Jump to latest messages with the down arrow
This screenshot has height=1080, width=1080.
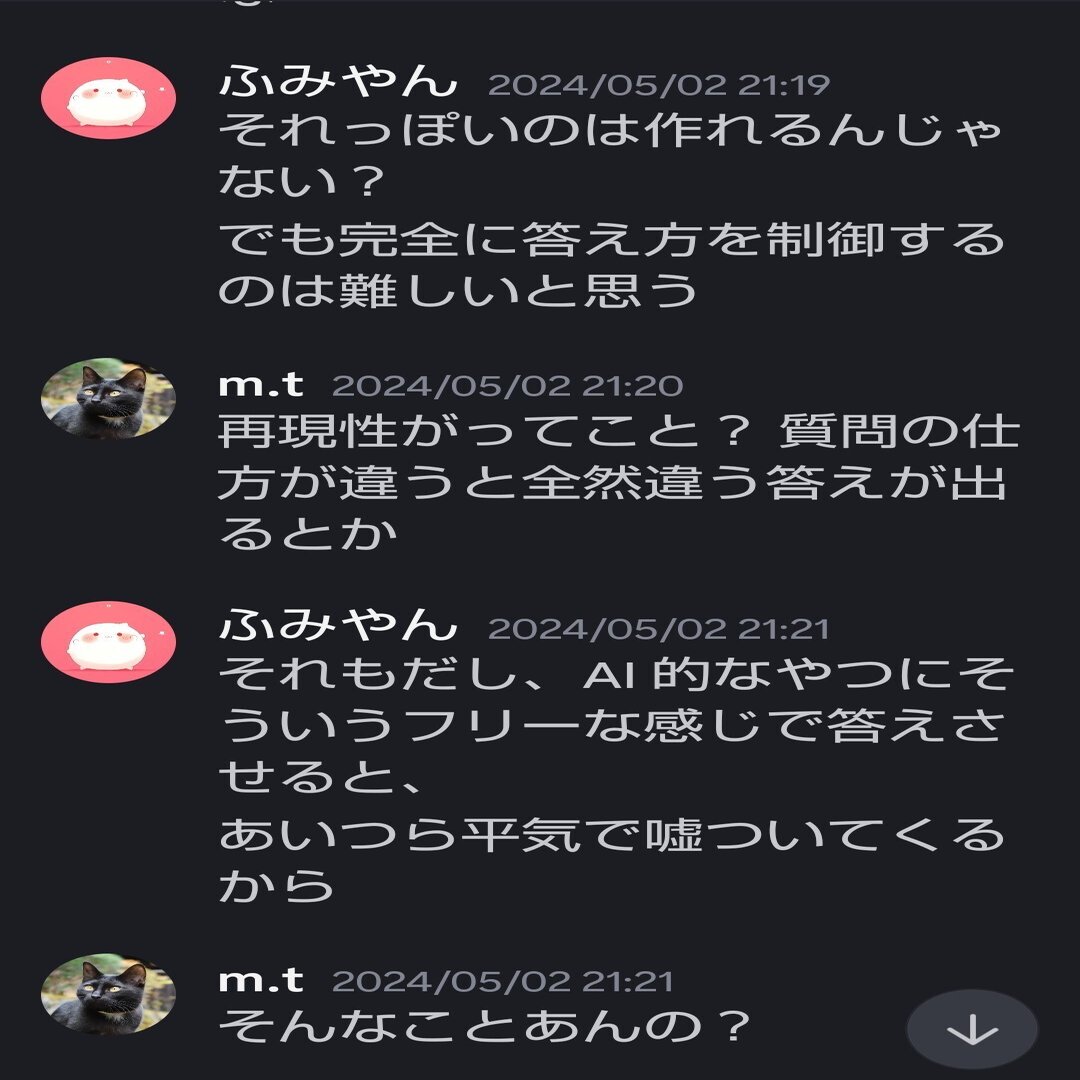coord(972,1031)
